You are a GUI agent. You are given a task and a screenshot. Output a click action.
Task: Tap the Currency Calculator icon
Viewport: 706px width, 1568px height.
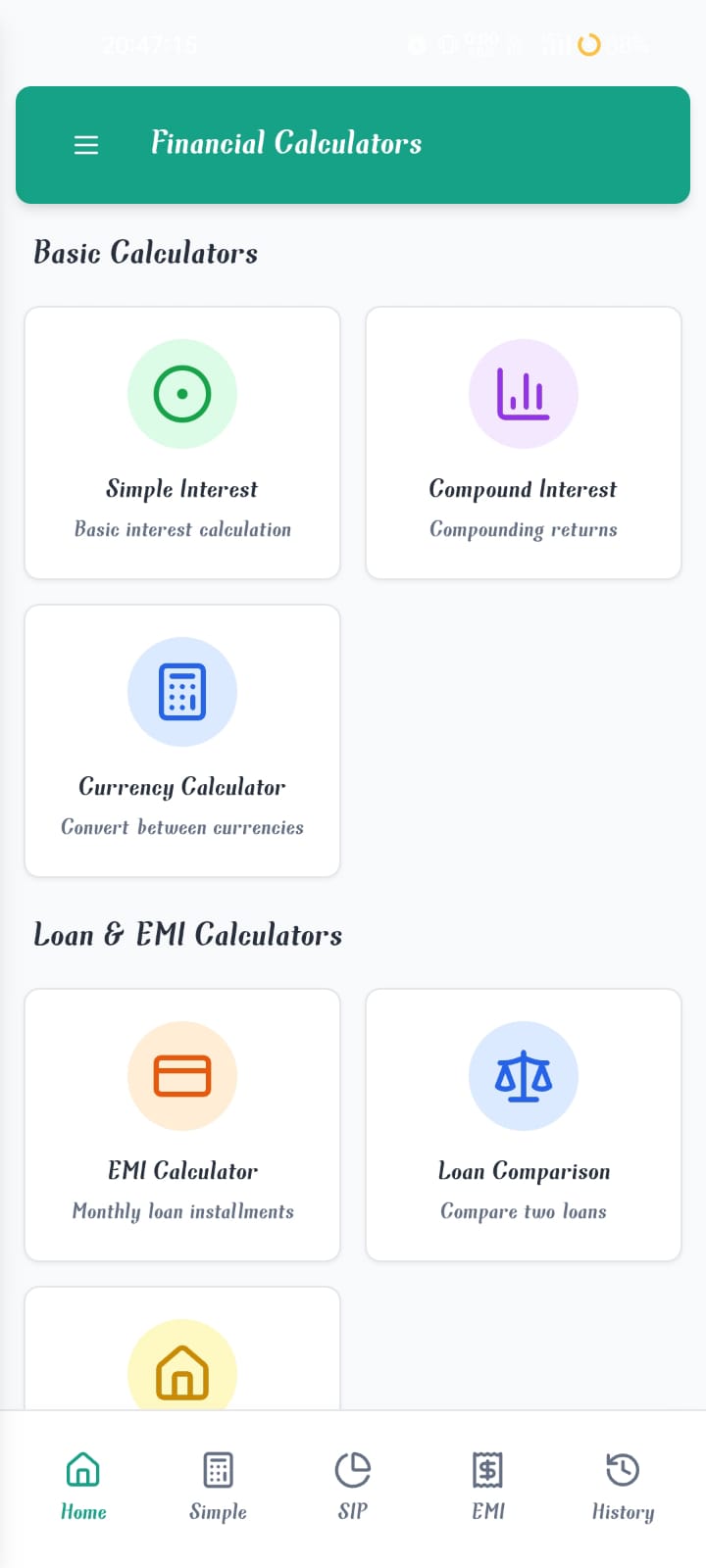click(x=182, y=691)
